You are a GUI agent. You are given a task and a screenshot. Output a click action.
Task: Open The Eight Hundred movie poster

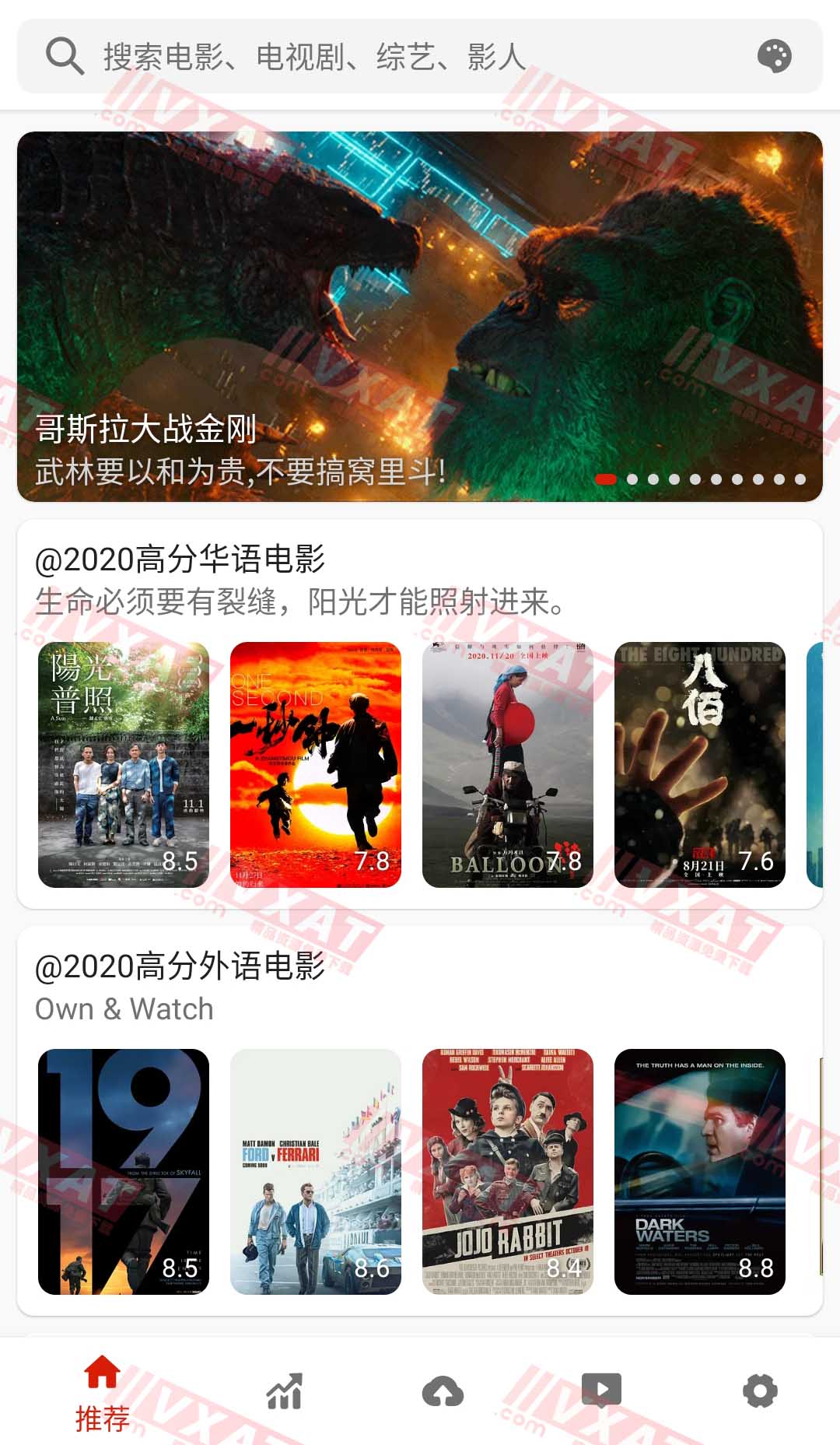pos(700,764)
